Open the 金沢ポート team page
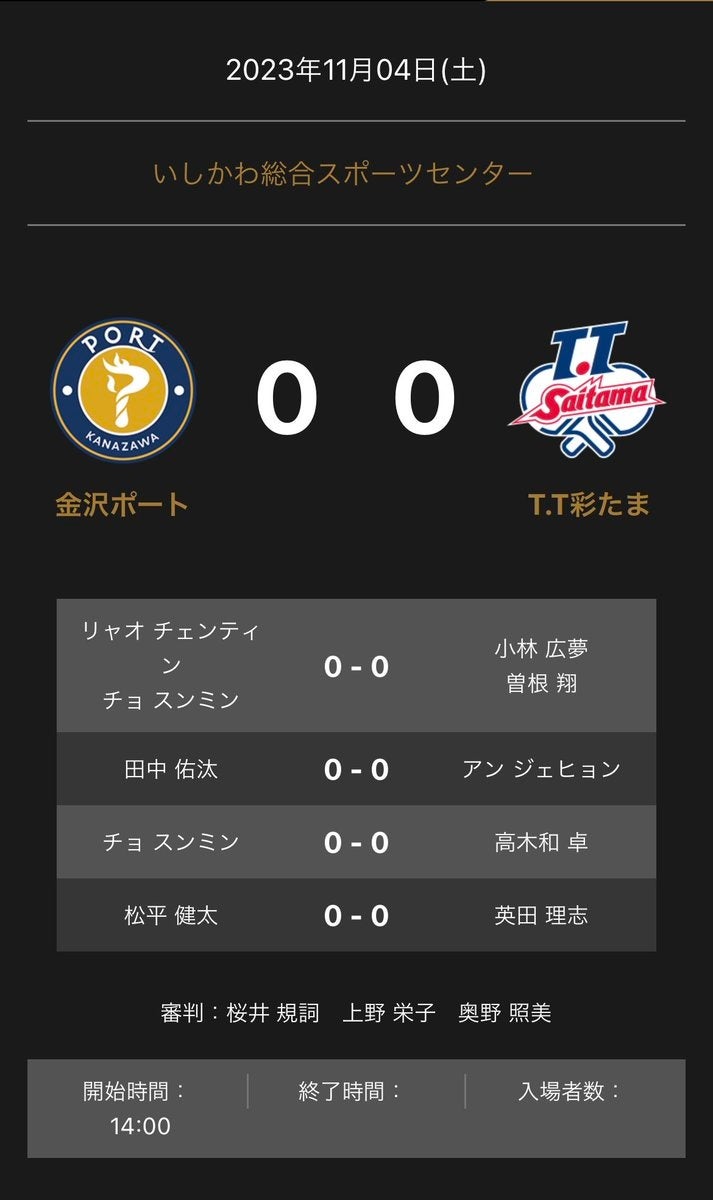The width and height of the screenshot is (713, 1200). coord(122,504)
